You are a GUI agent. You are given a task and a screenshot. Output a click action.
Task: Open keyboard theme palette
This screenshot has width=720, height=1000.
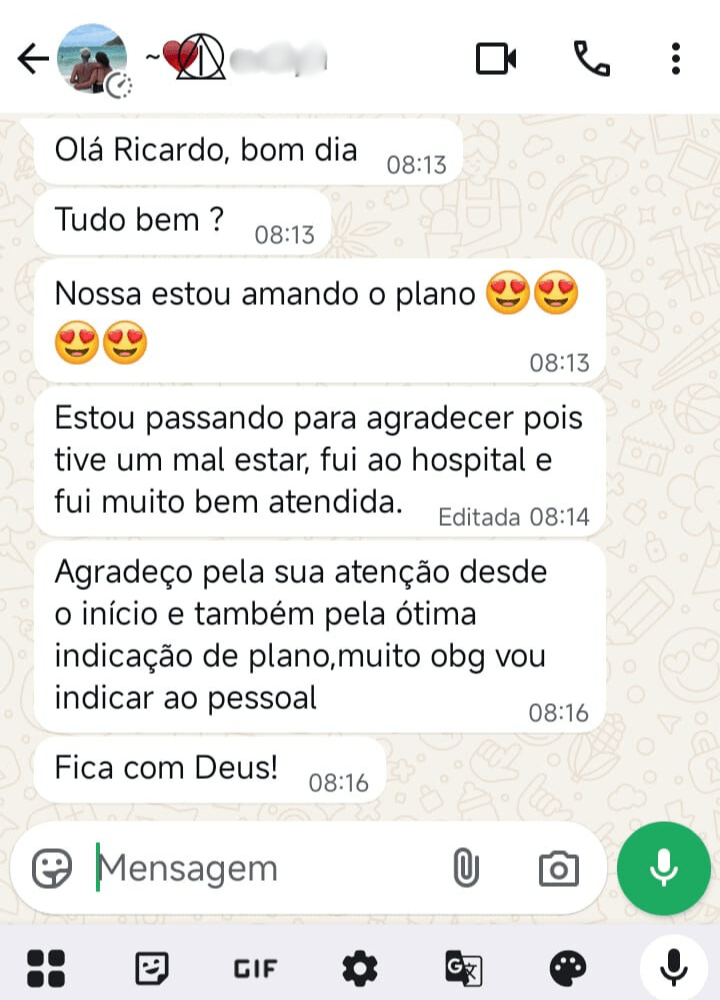568,967
